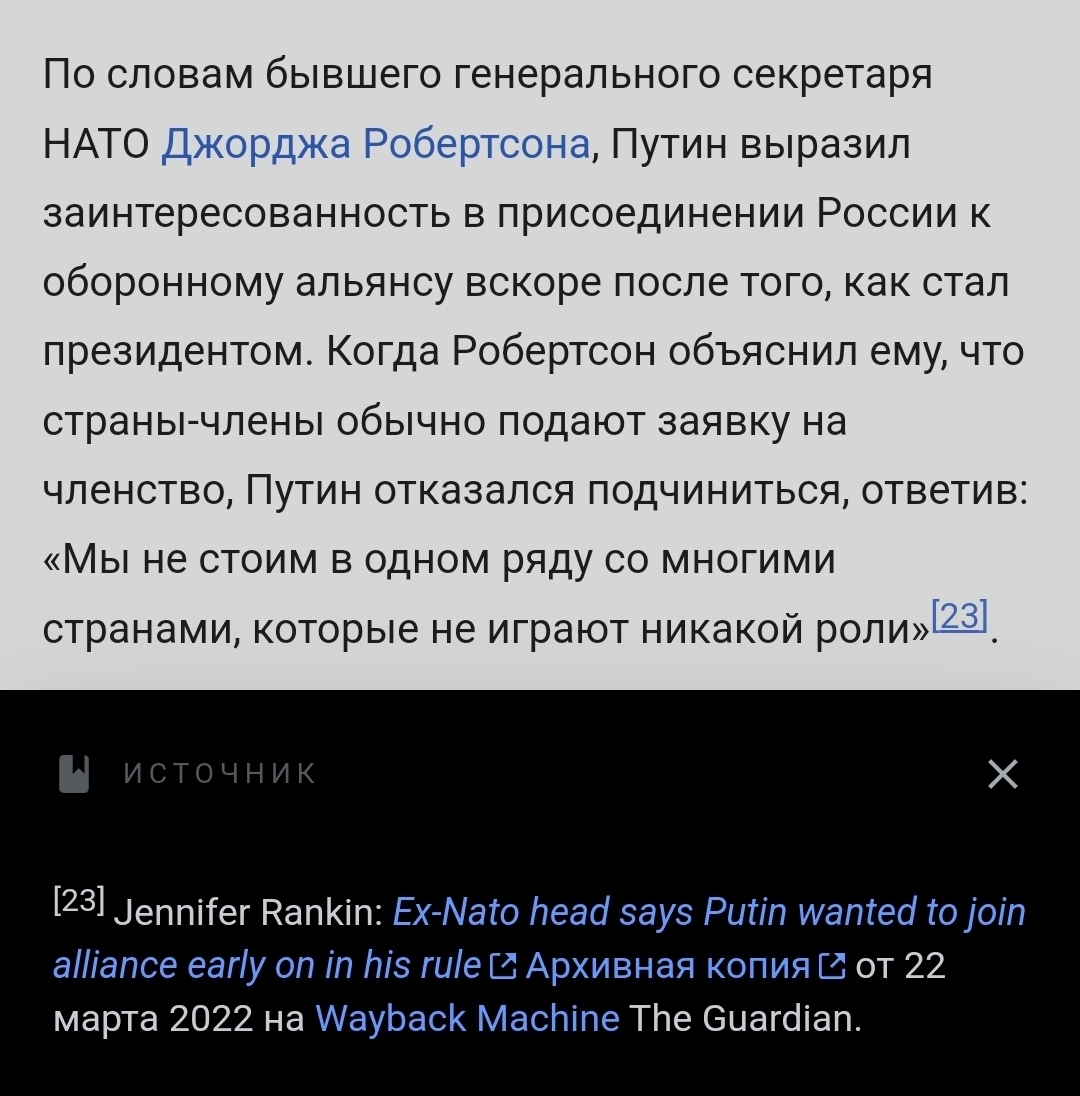Open the Архивная копия archived link

click(x=667, y=966)
